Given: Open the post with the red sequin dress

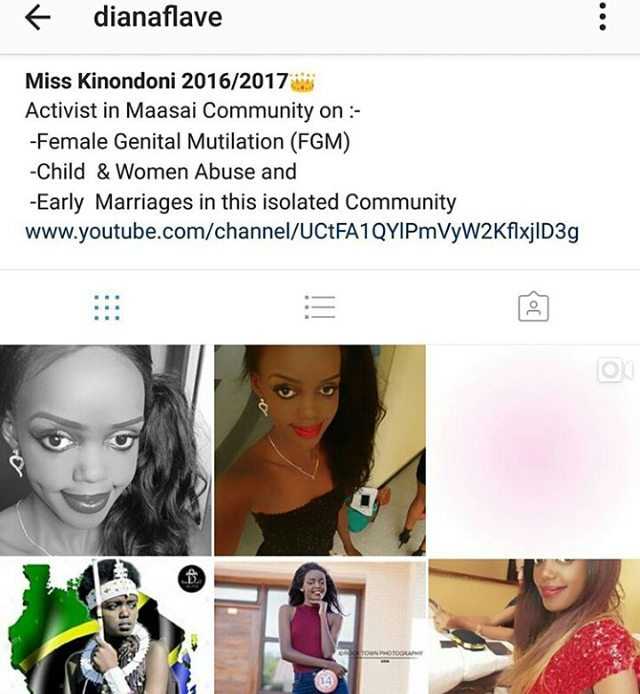Looking at the screenshot, I should 534,627.
